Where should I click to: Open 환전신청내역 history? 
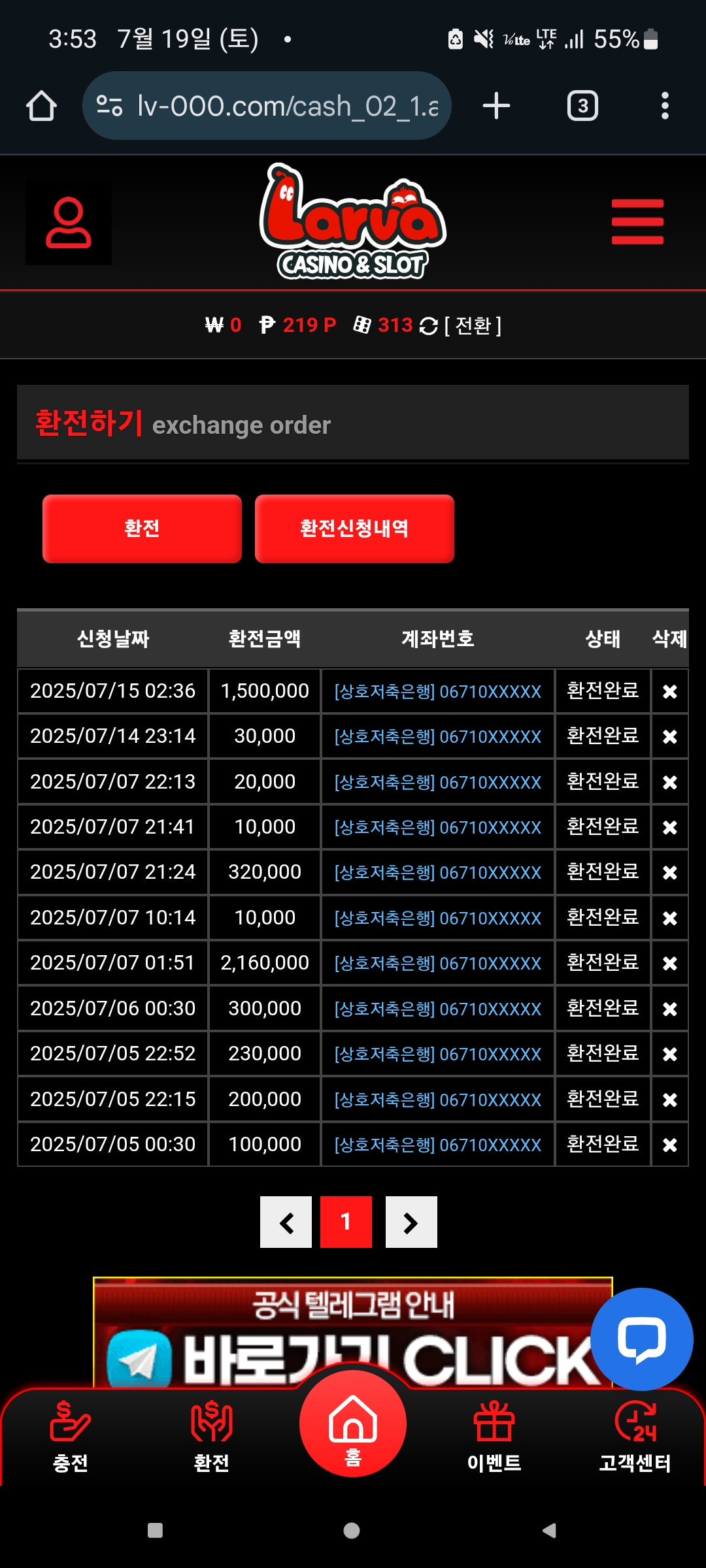point(354,529)
